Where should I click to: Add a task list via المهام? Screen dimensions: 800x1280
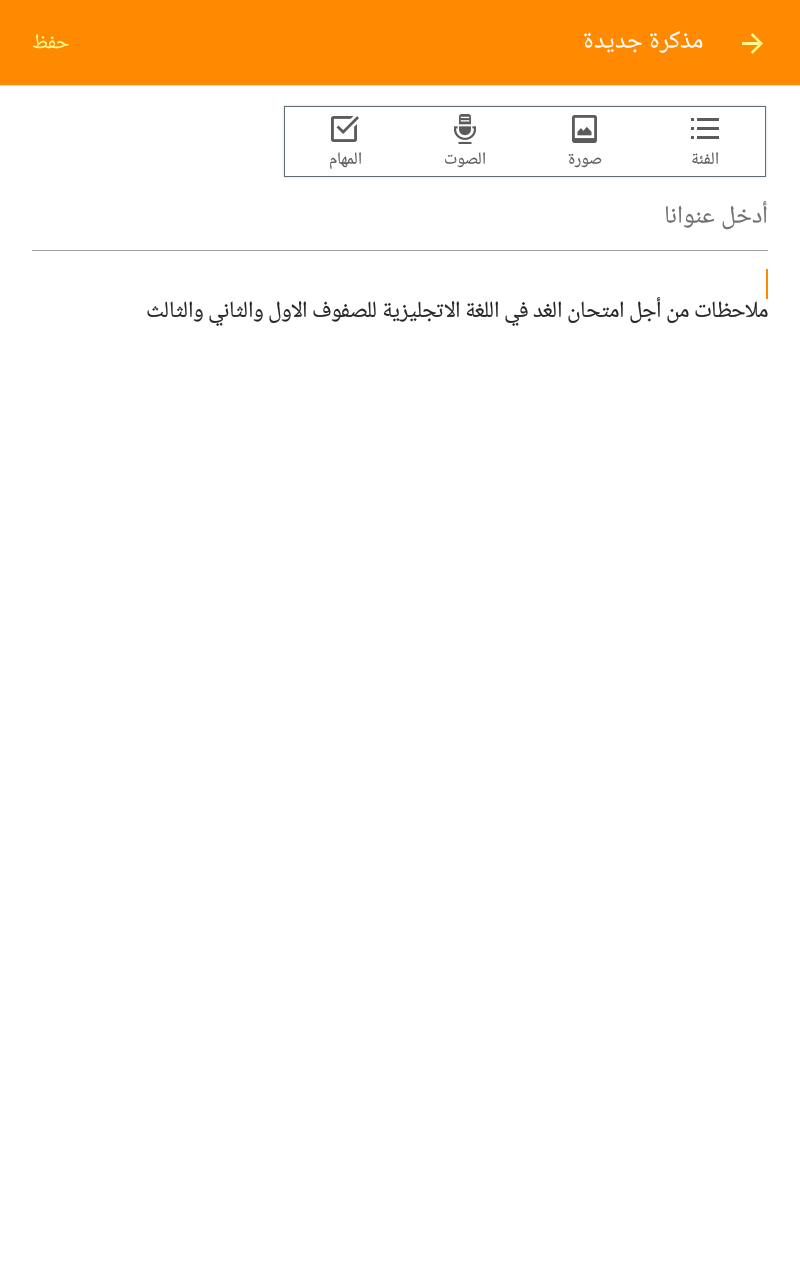click(345, 141)
